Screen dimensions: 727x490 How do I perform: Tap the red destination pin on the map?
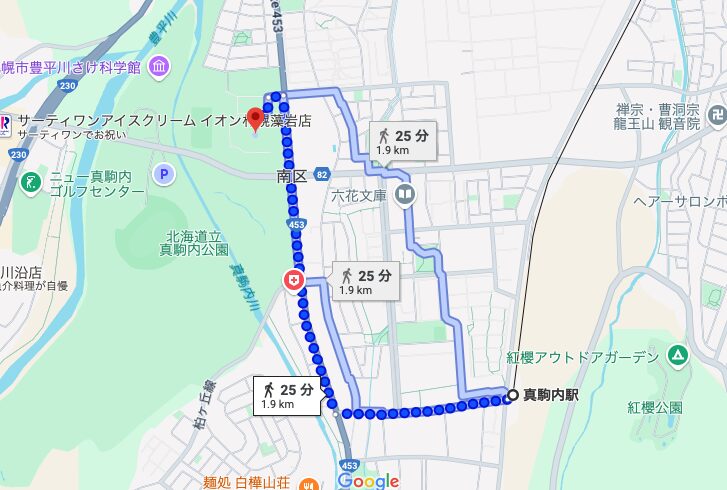(x=254, y=121)
